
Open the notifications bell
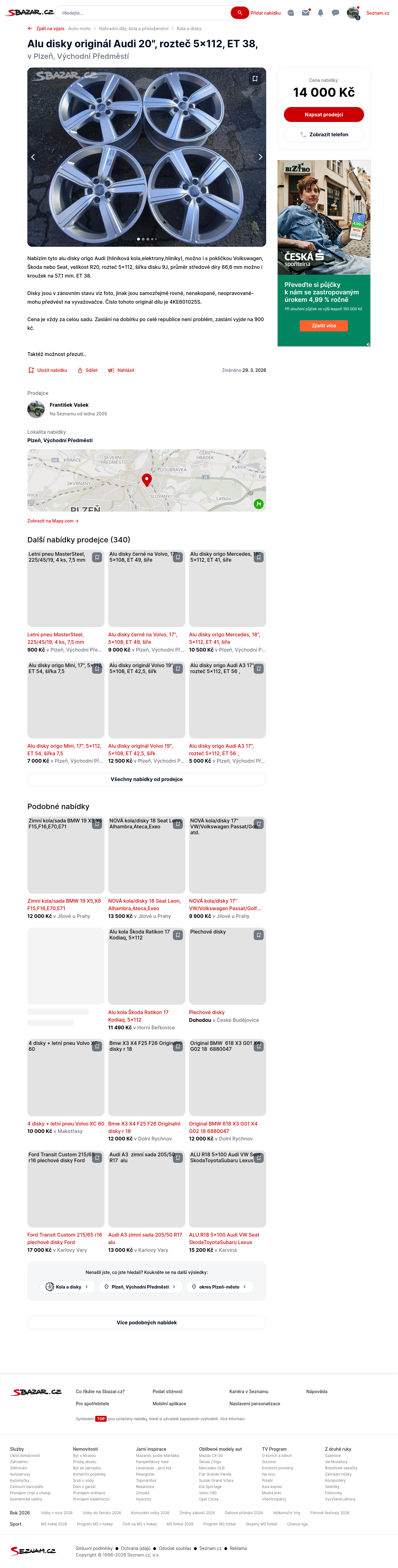pos(320,13)
